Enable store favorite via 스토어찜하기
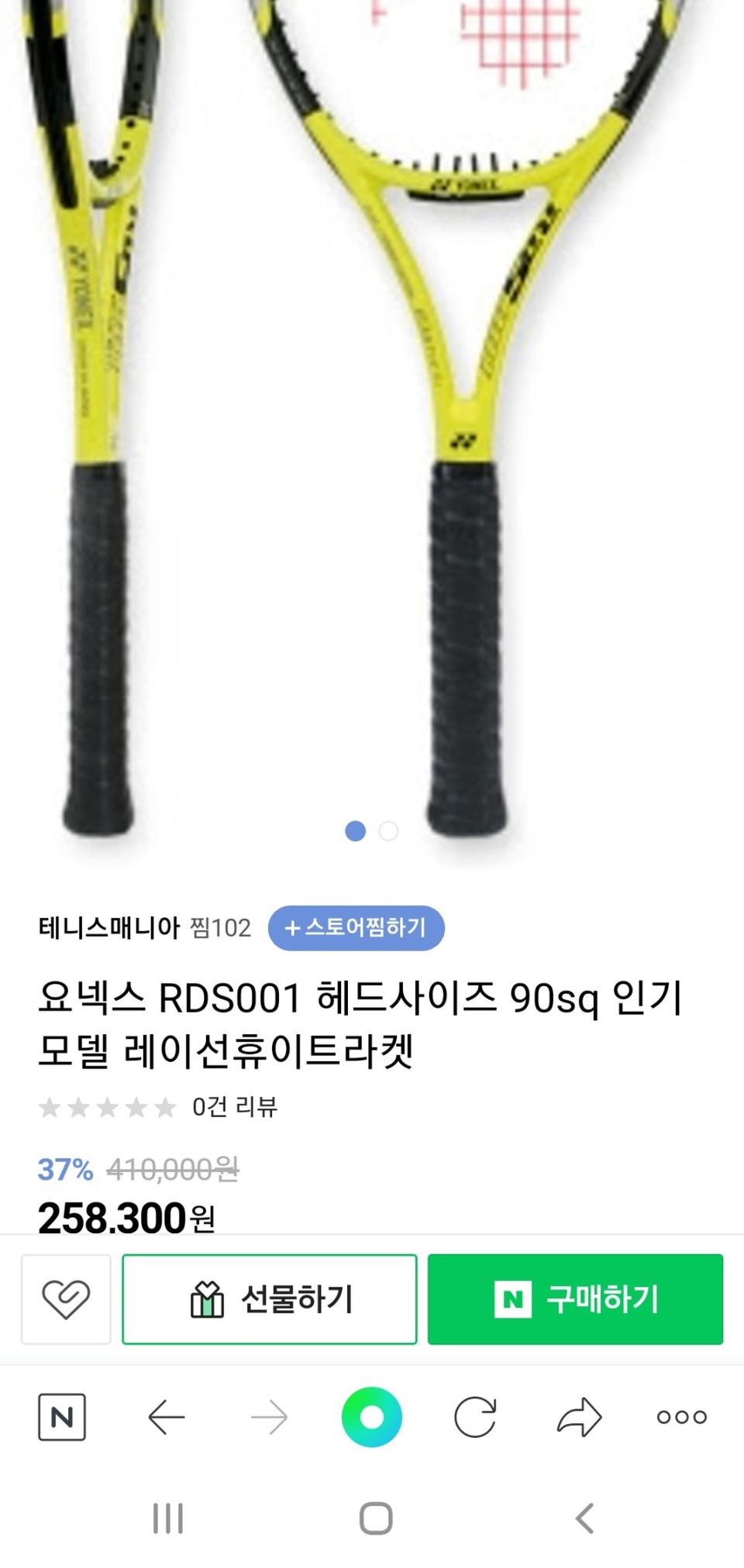744x1568 pixels. 356,928
